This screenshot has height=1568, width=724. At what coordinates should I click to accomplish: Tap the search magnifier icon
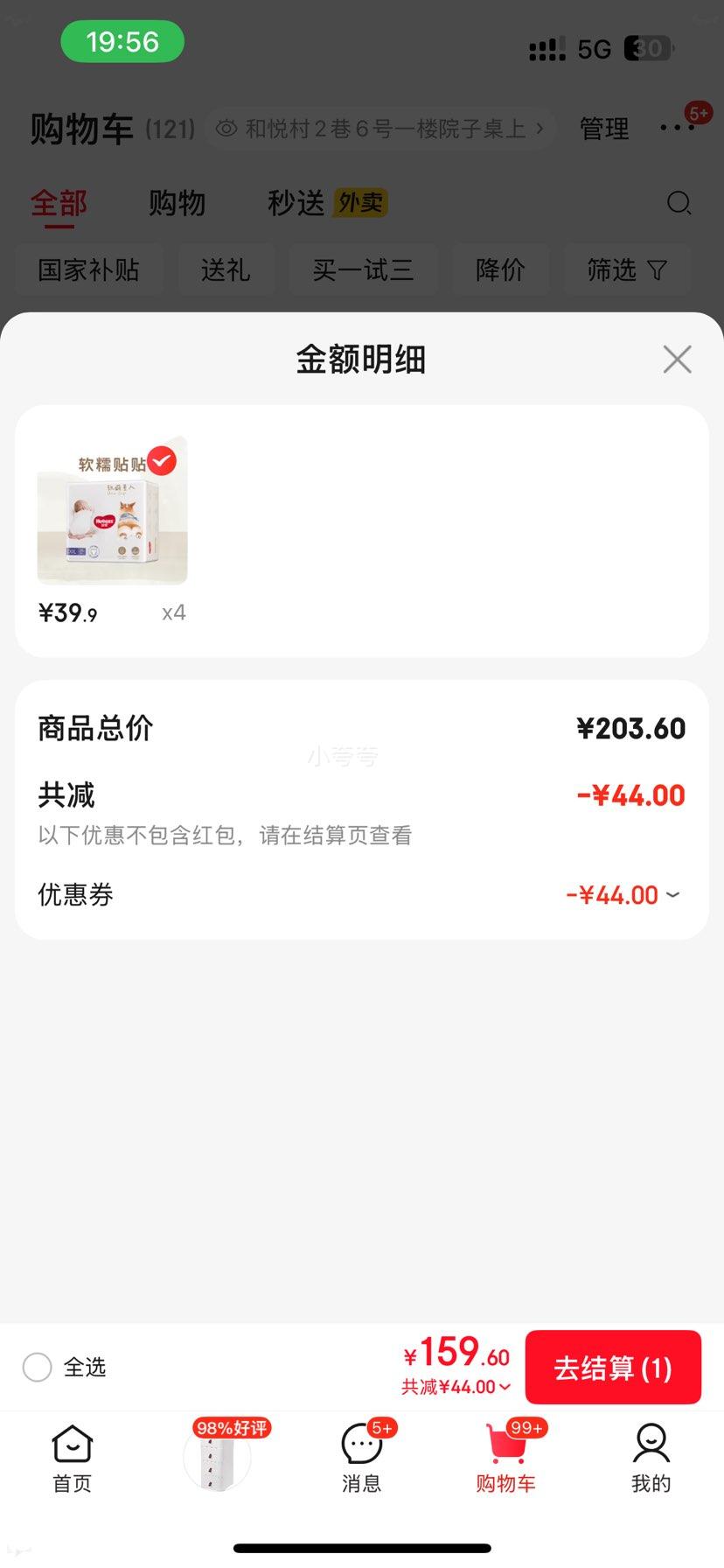[x=679, y=203]
